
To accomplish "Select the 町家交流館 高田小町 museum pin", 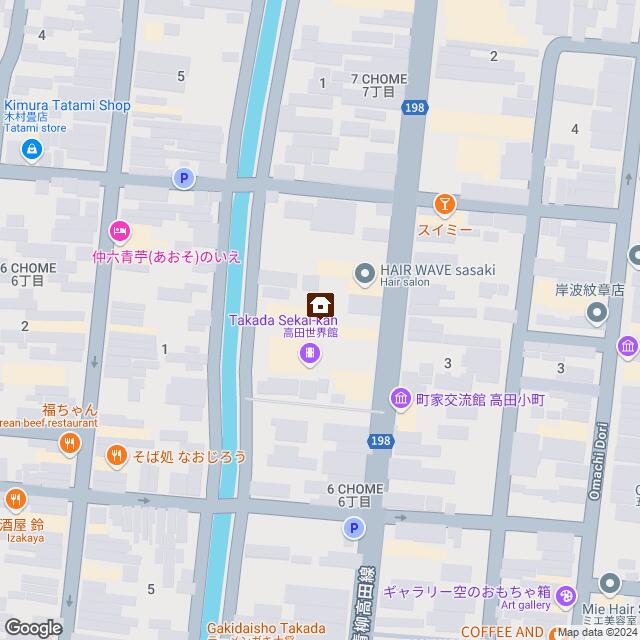I will [400, 399].
